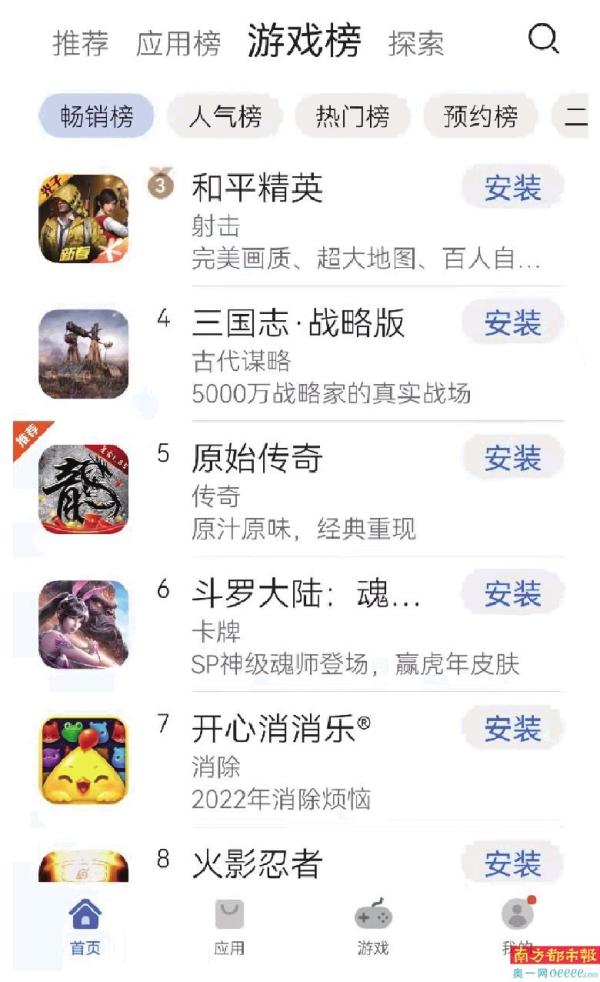This screenshot has height=982, width=600.
Task: Select the 人气榜 chip
Action: 225,117
